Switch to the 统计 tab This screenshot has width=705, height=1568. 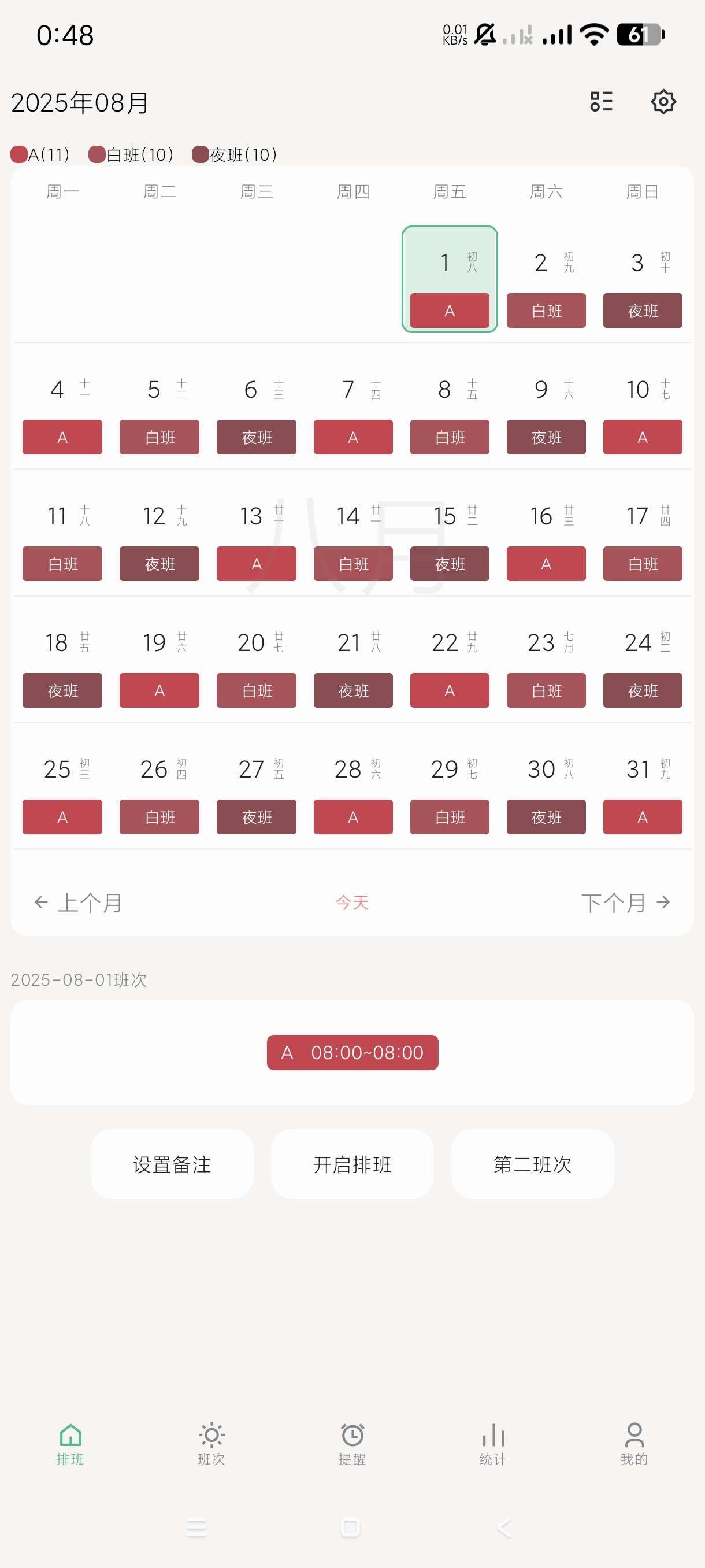click(493, 1444)
